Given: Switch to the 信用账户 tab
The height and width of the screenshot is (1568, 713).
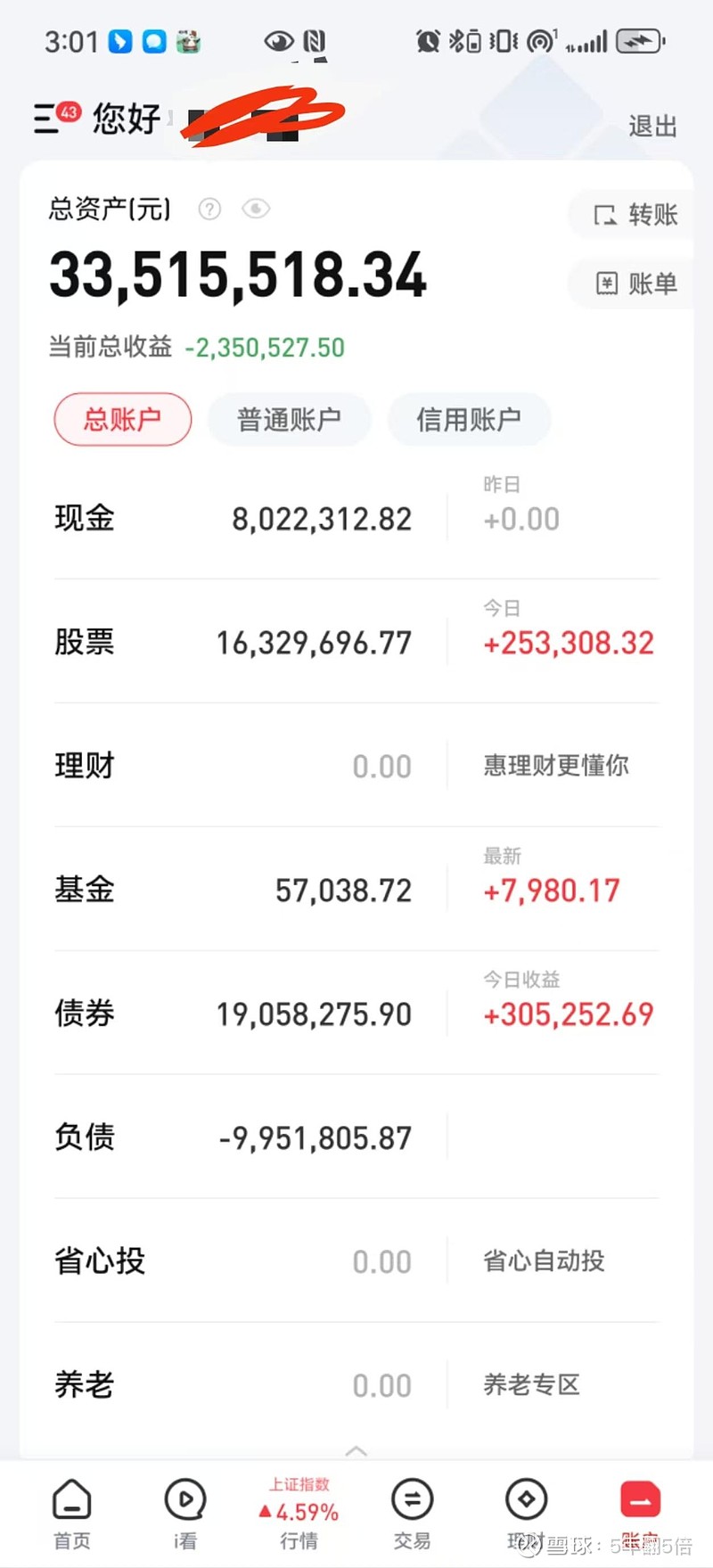Looking at the screenshot, I should pos(469,419).
